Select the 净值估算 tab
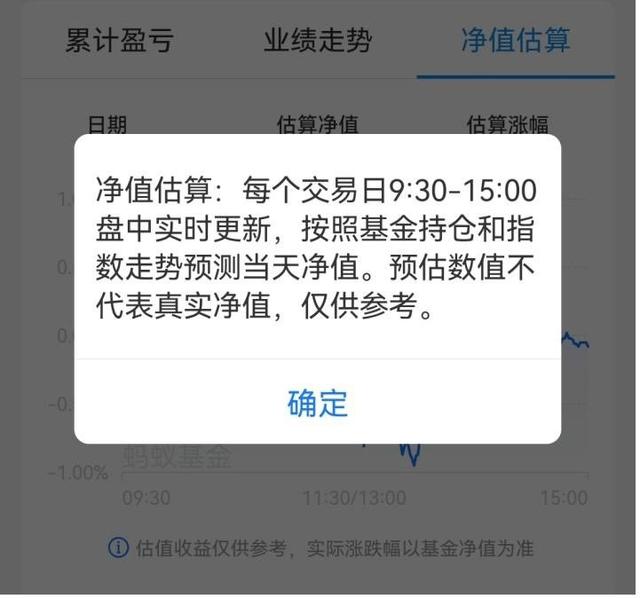 (515, 41)
